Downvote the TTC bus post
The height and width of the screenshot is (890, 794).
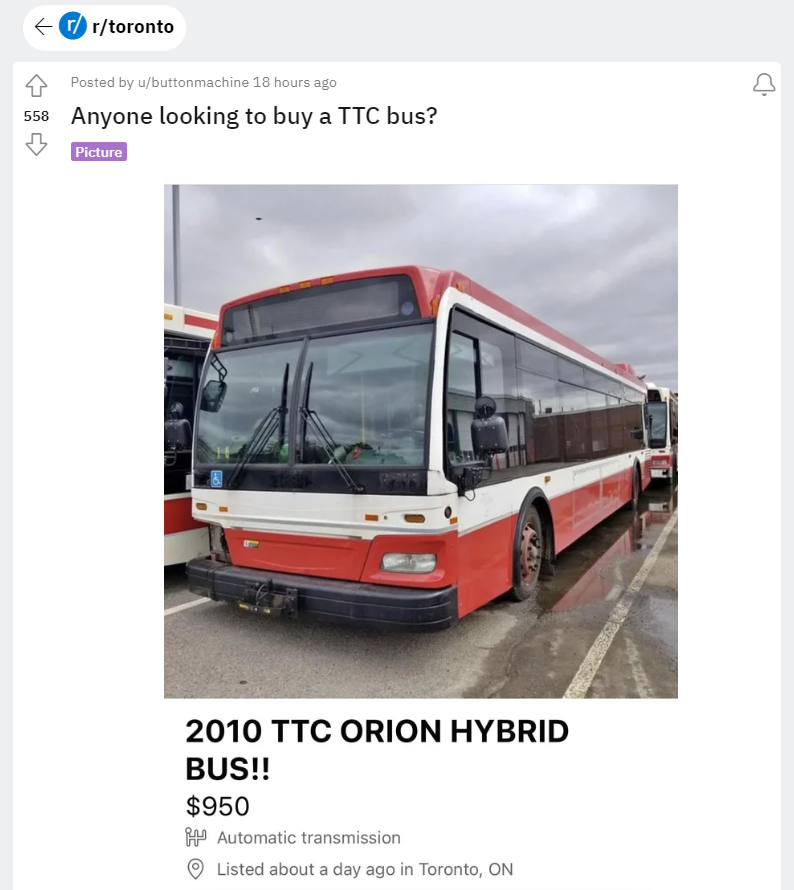tap(36, 145)
